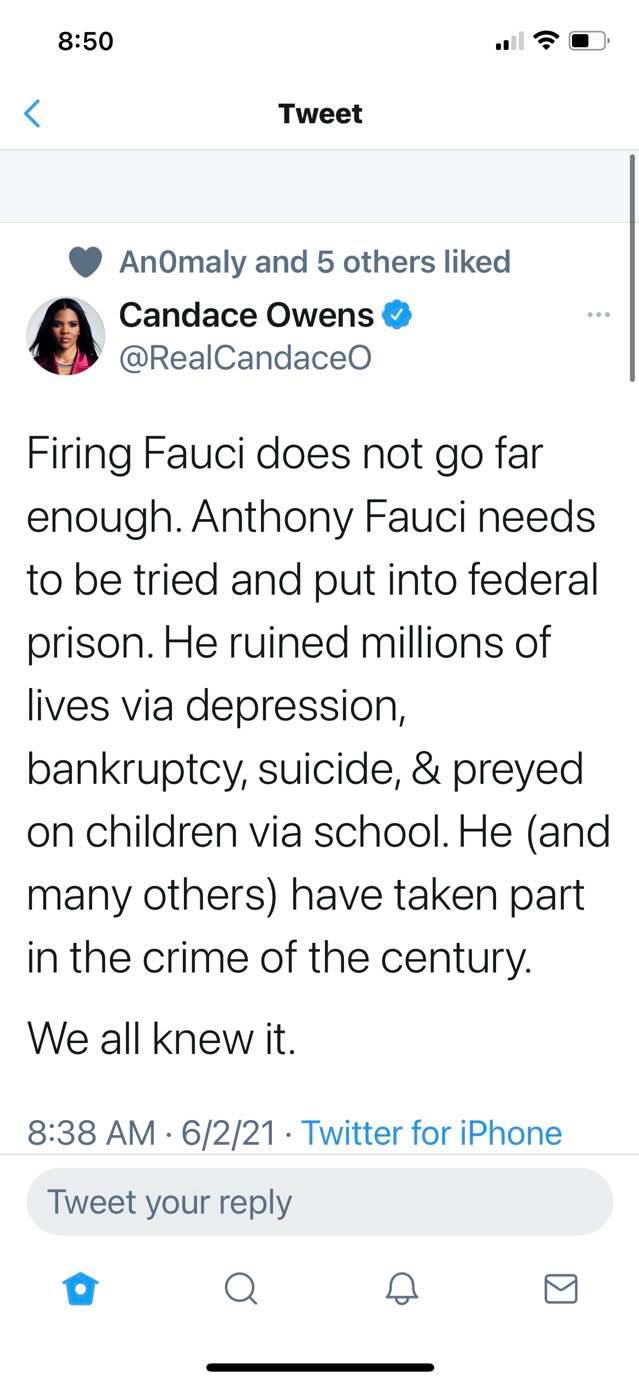Switch to the Search tab
Viewport: 639px width, 1385px height.
tap(241, 1290)
